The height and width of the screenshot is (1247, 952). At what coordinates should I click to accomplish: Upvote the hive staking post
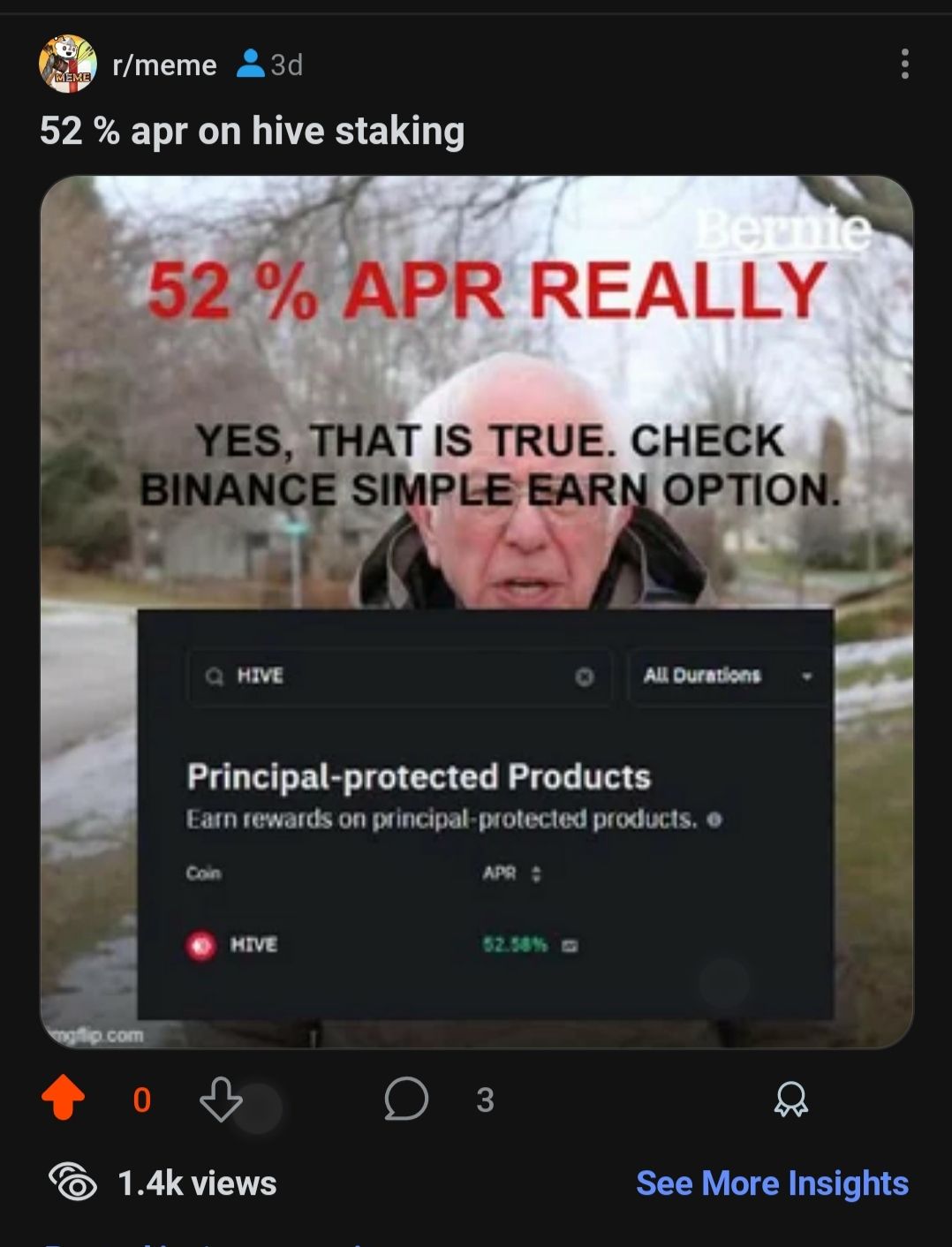[x=64, y=1098]
